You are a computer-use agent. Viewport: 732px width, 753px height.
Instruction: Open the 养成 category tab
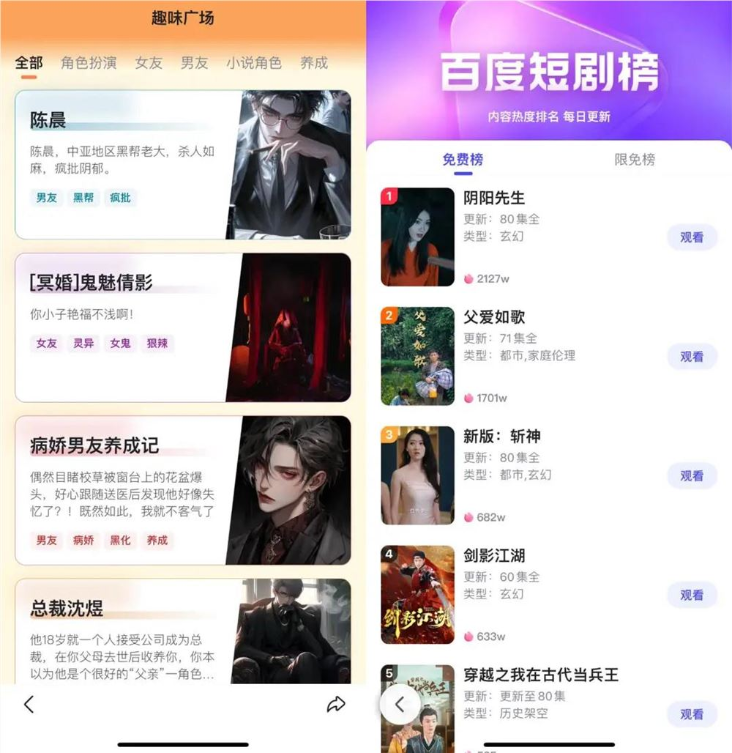tap(315, 62)
